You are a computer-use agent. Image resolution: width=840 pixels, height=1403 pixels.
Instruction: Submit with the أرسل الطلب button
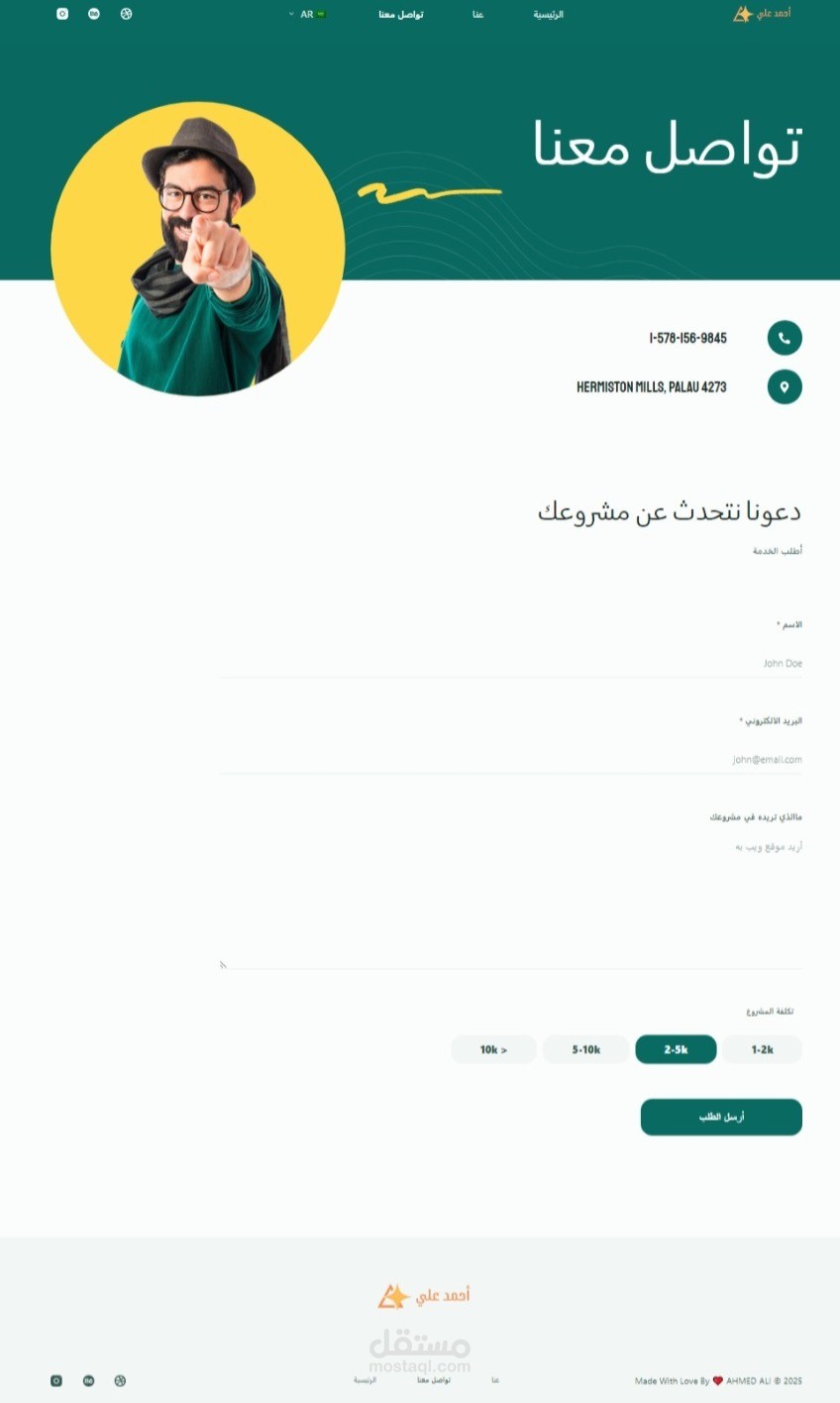point(721,1117)
